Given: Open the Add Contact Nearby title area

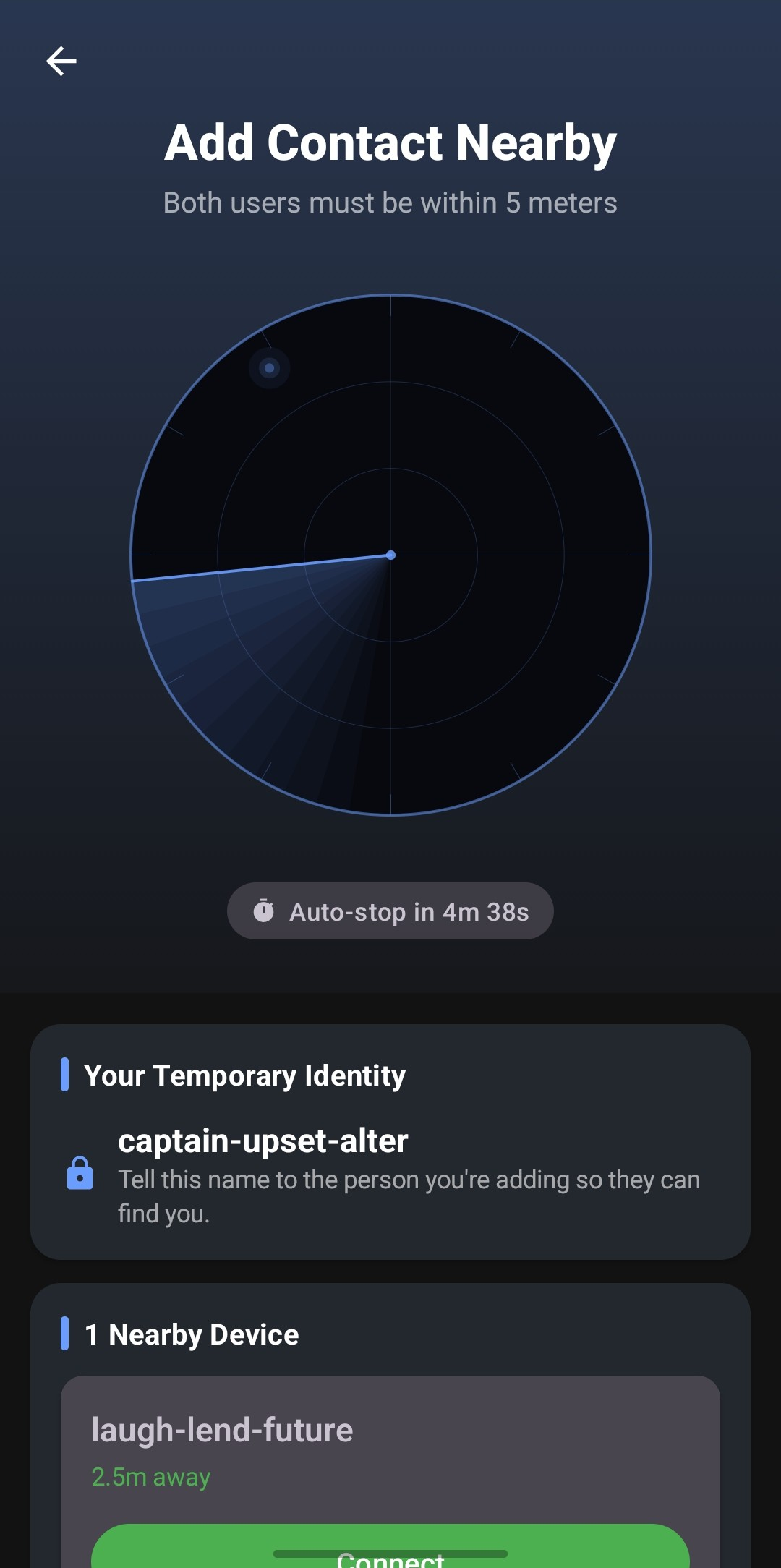Looking at the screenshot, I should click(390, 142).
